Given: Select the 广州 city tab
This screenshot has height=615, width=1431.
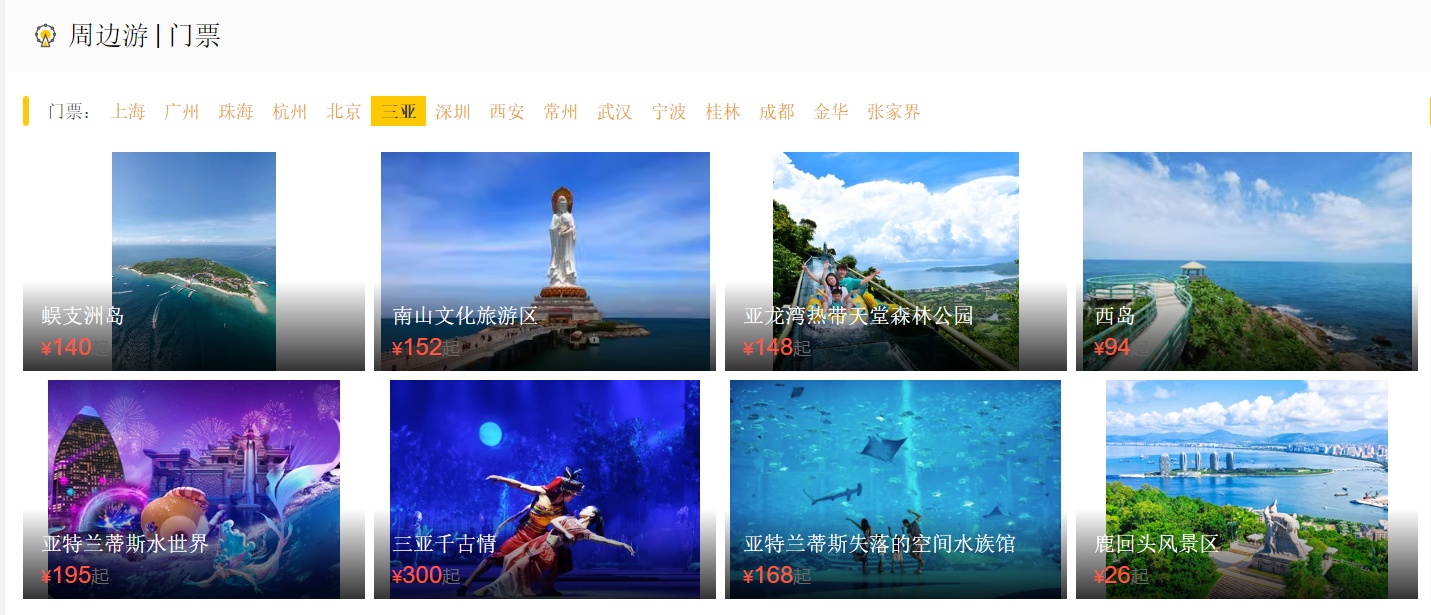Looking at the screenshot, I should [182, 112].
